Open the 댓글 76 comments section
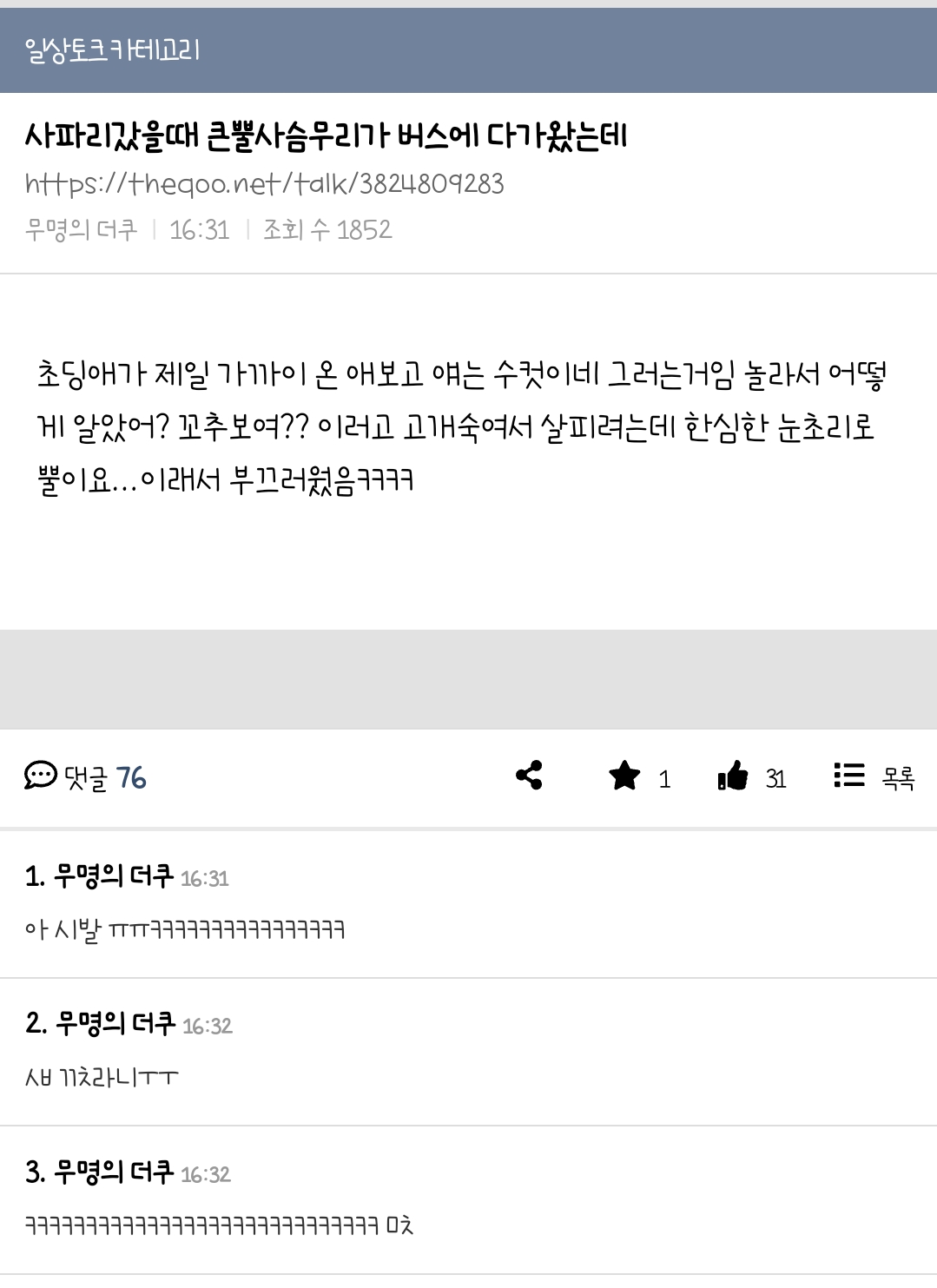This screenshot has width=937, height=1288. [x=85, y=776]
